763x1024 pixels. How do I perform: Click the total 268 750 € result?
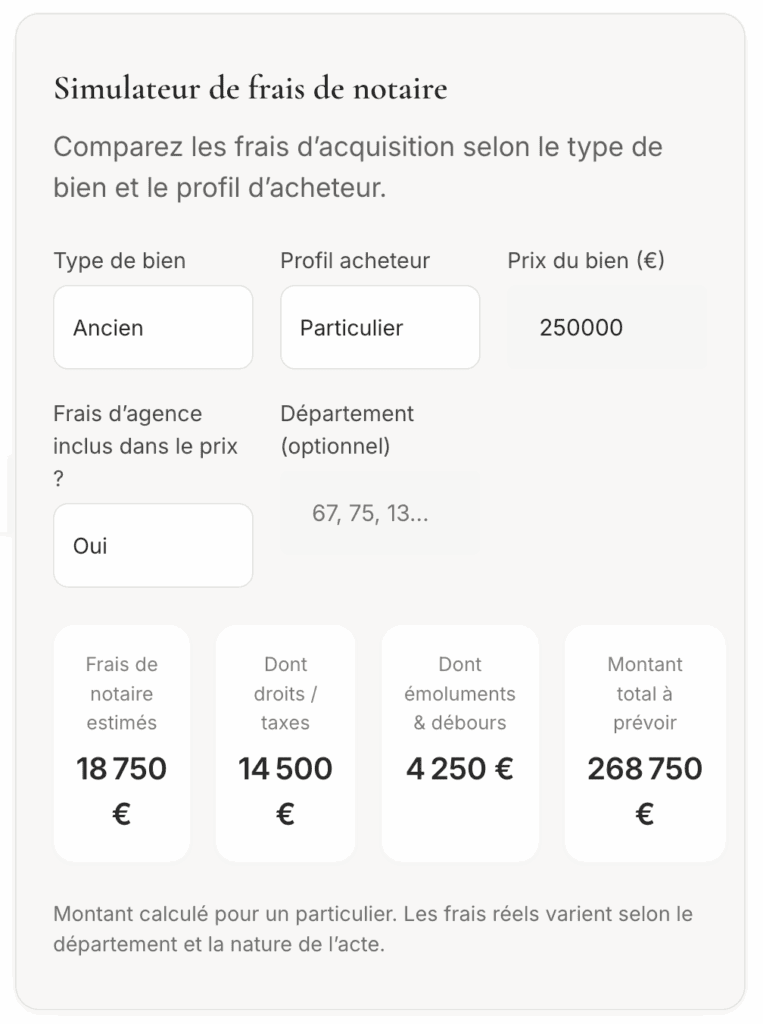point(645,790)
